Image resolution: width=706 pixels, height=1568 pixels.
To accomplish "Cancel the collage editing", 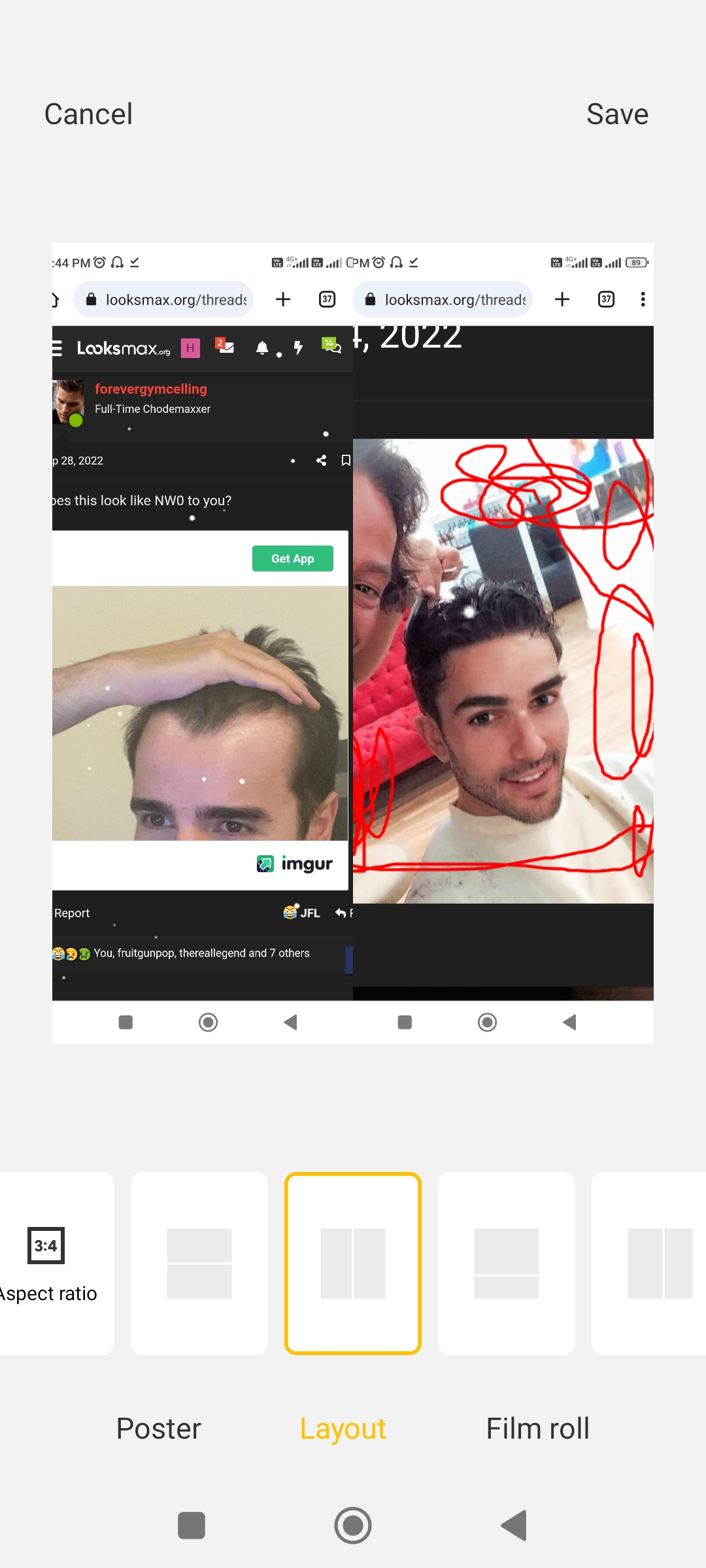I will point(88,114).
